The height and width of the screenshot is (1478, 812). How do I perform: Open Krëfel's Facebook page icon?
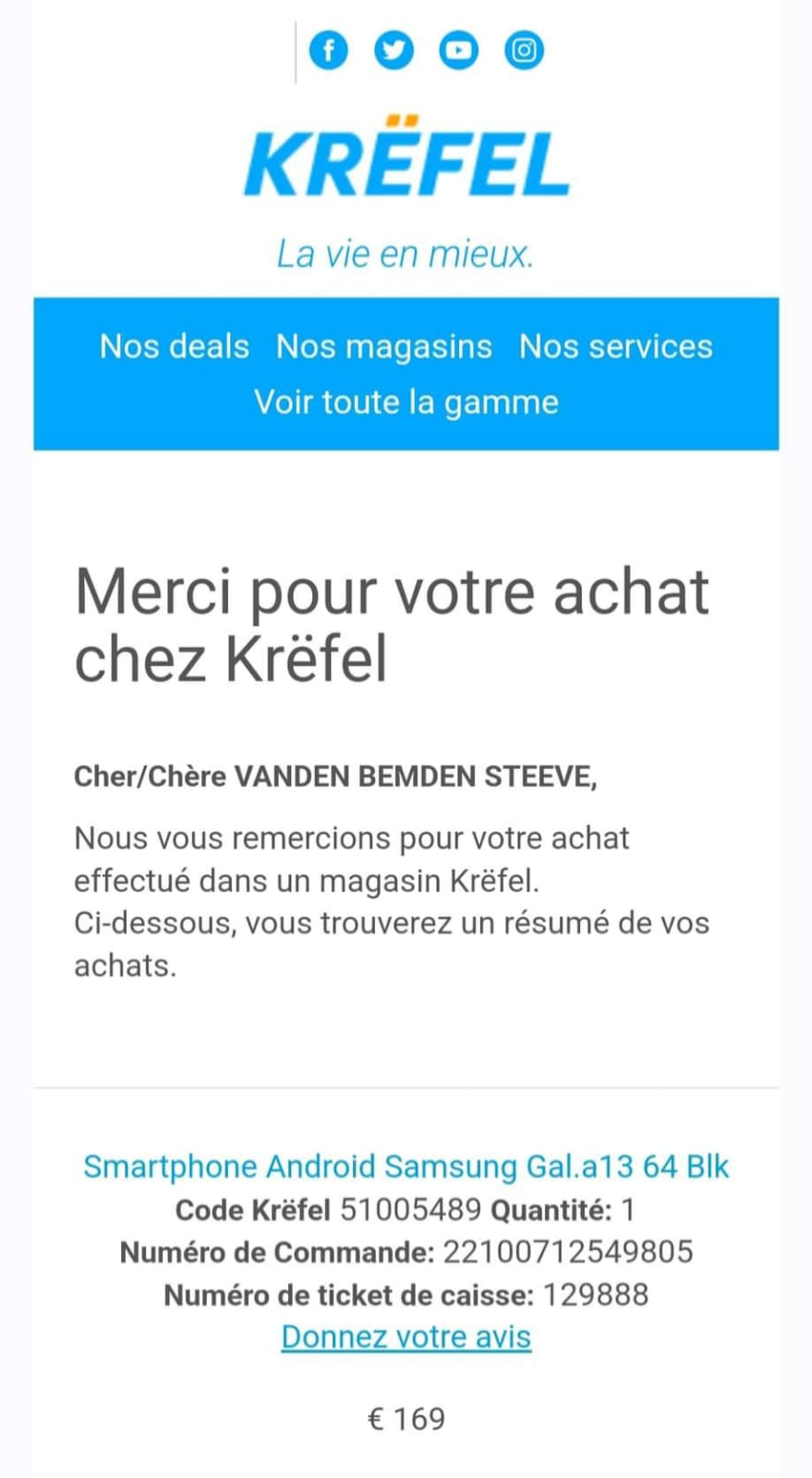coord(328,50)
